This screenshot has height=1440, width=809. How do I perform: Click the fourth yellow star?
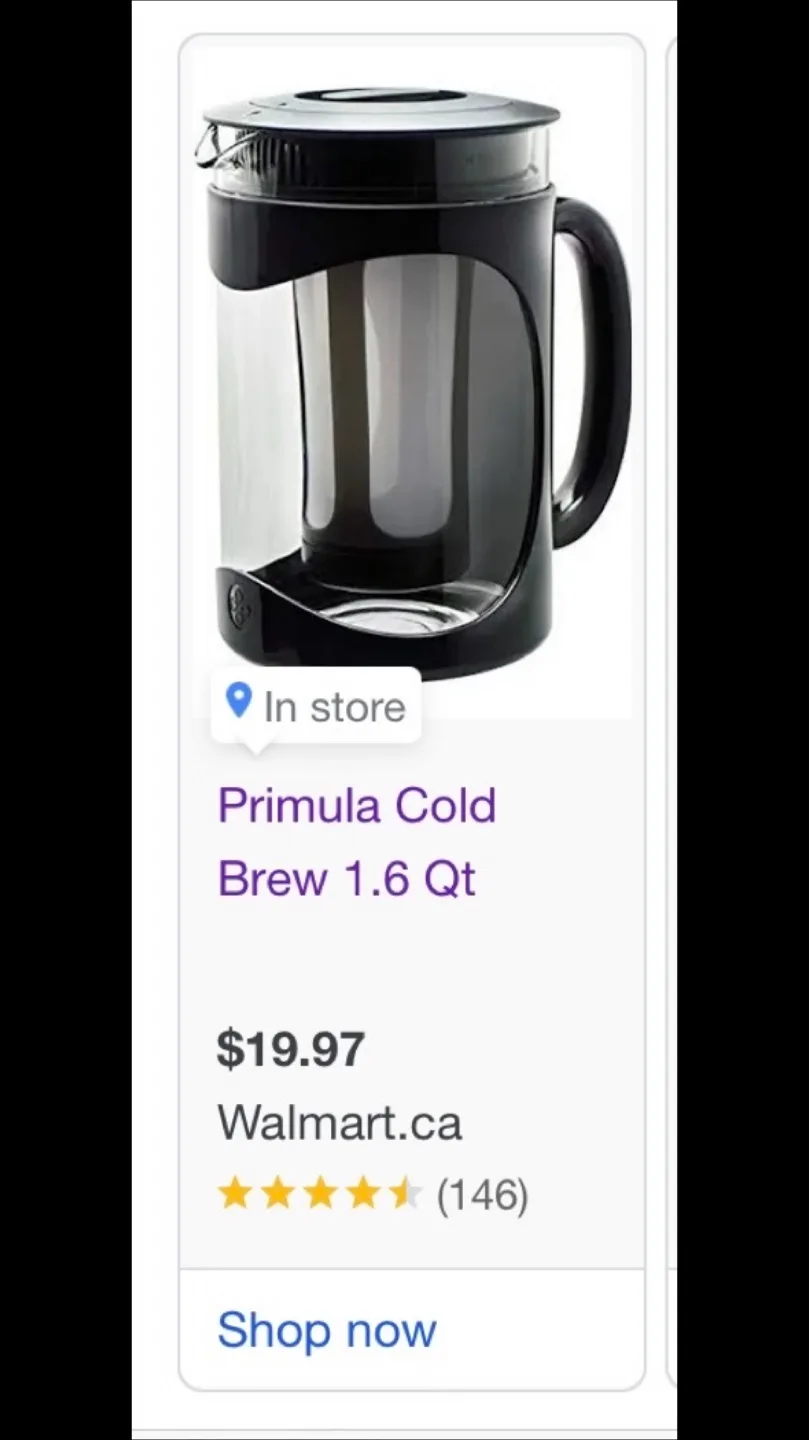coord(363,1192)
